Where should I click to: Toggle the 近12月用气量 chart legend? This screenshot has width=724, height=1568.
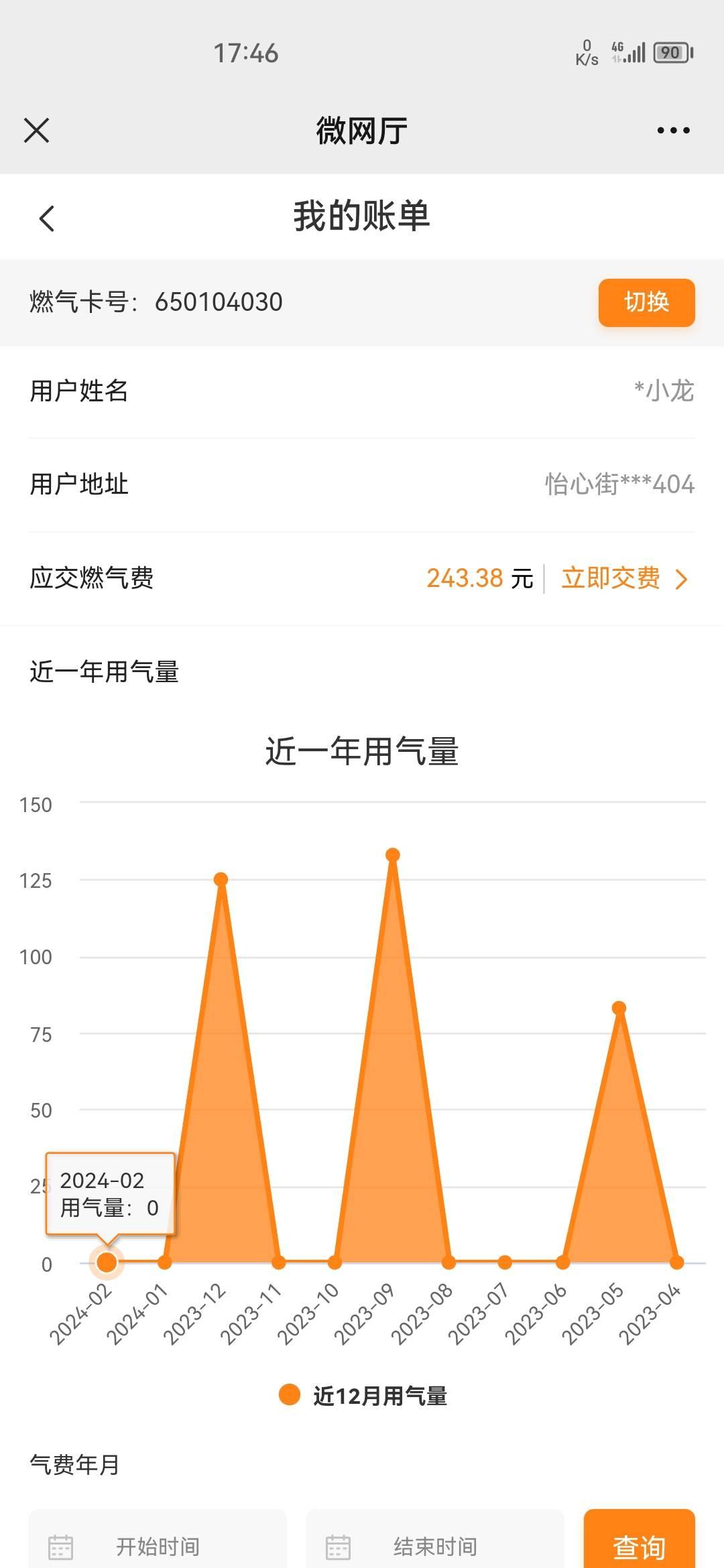[363, 1396]
